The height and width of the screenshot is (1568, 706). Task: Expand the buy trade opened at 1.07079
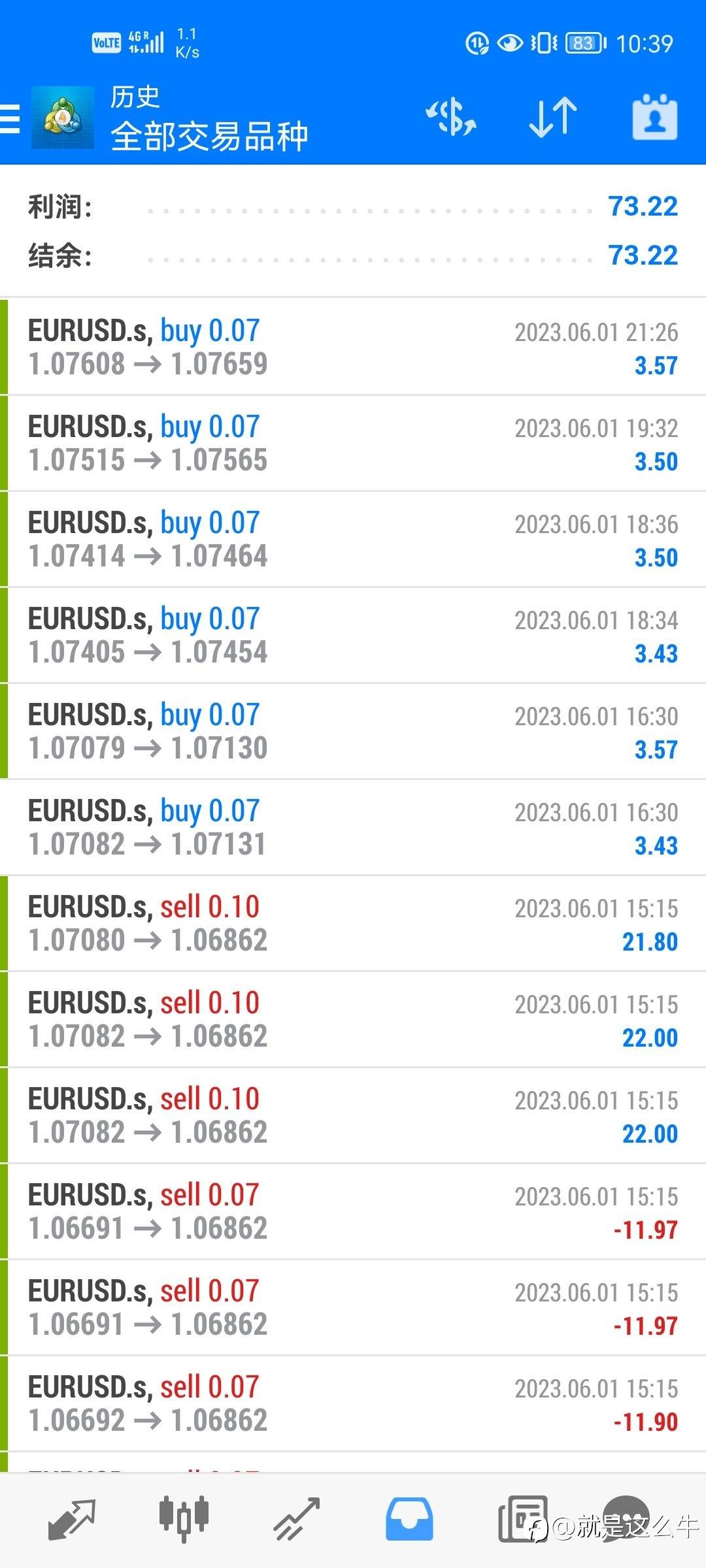(x=353, y=732)
